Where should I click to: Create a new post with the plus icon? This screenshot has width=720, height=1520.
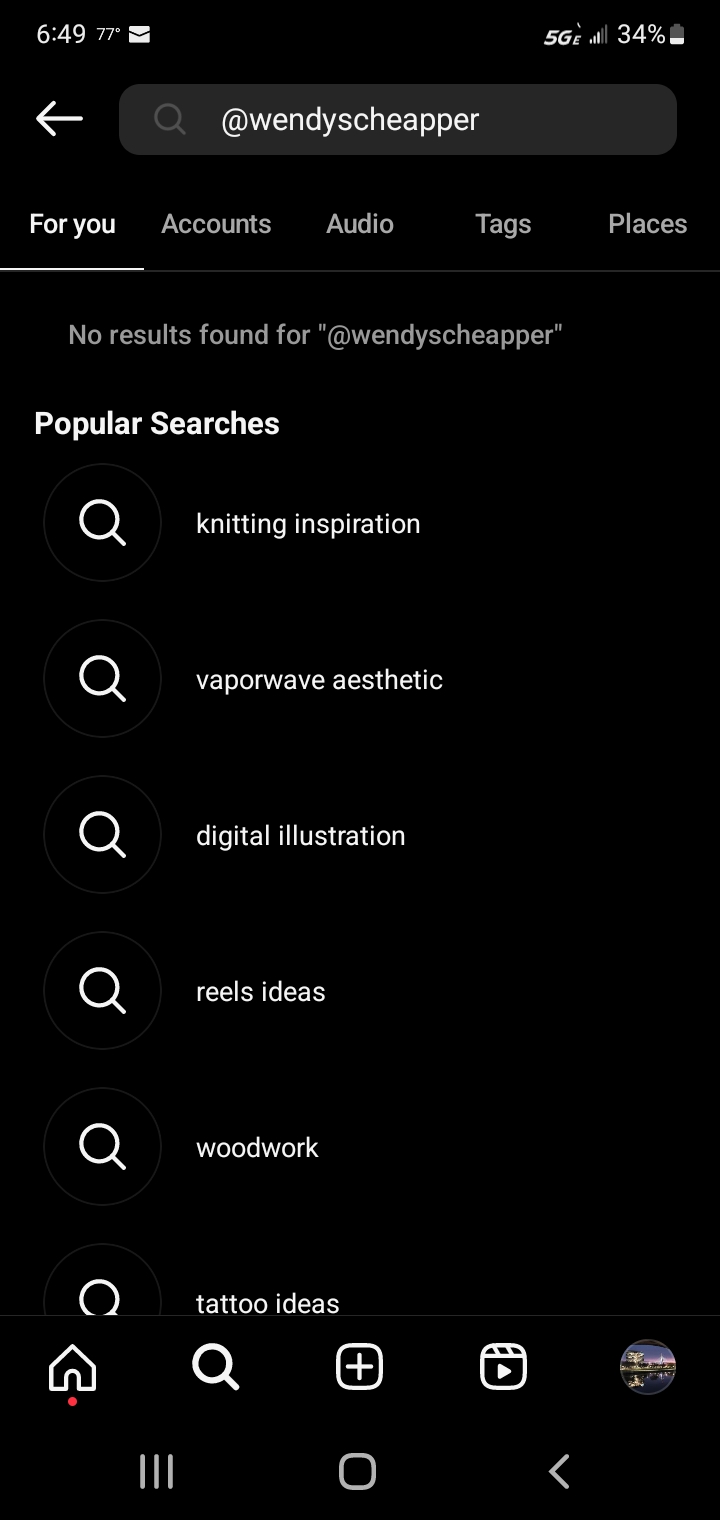coord(360,1366)
